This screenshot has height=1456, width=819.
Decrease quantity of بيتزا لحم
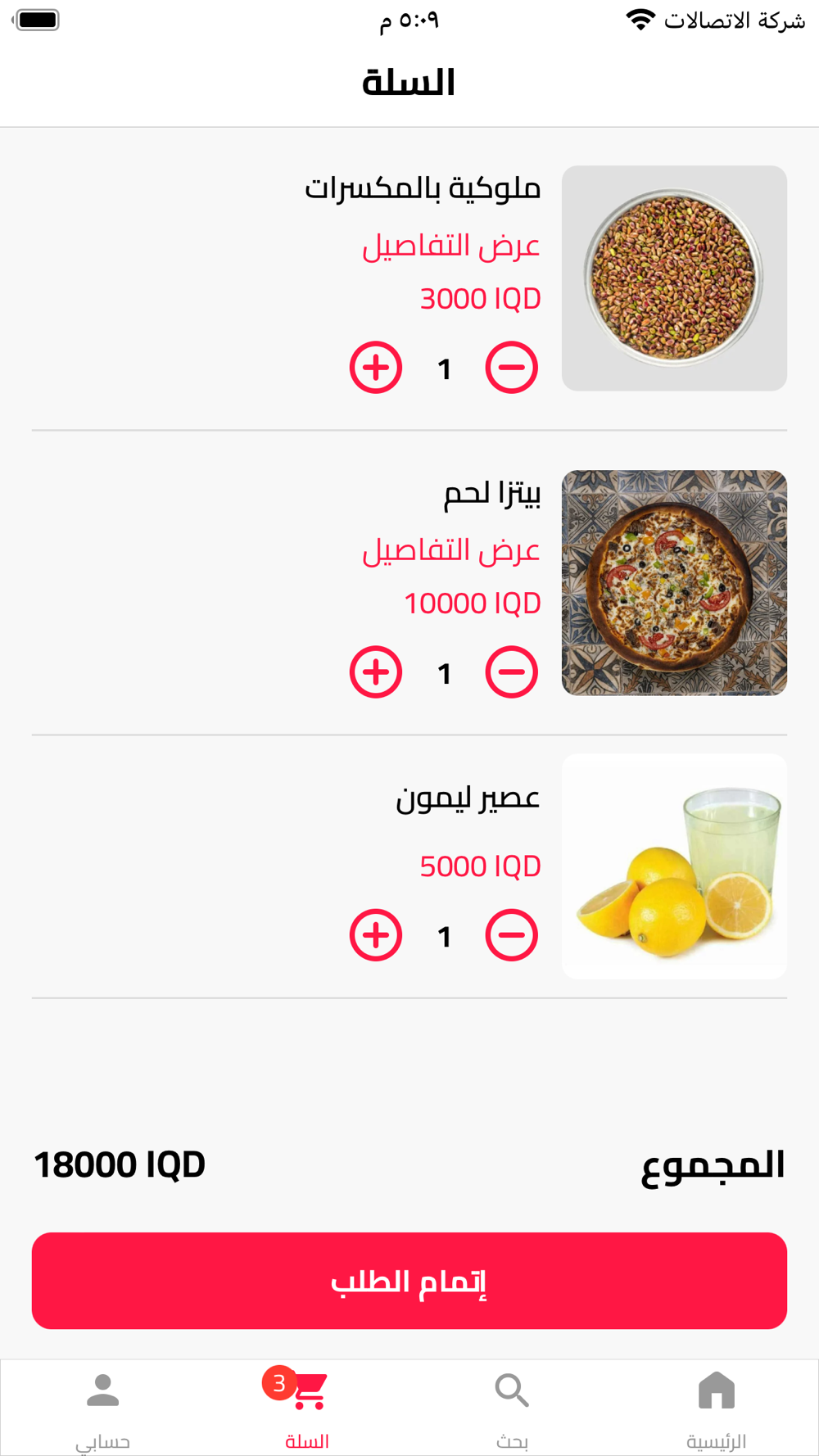pos(511,672)
